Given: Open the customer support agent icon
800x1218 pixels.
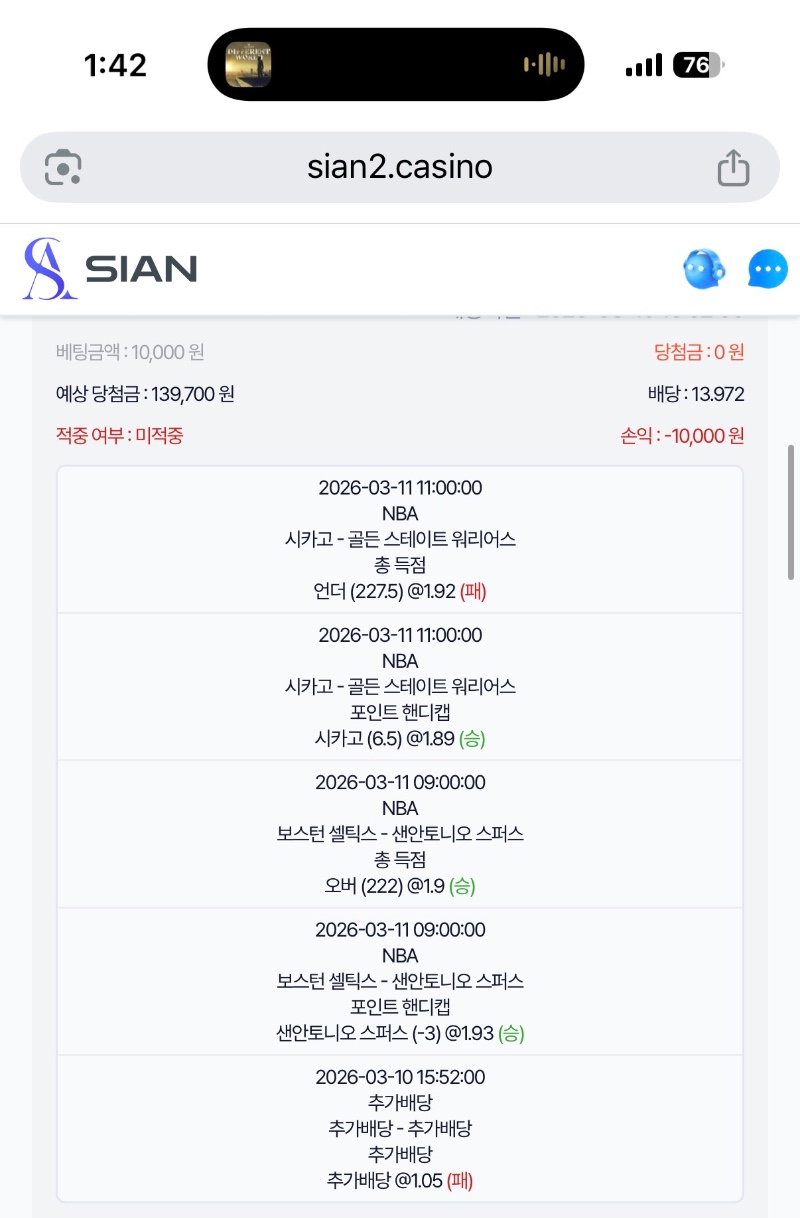Looking at the screenshot, I should [x=702, y=268].
